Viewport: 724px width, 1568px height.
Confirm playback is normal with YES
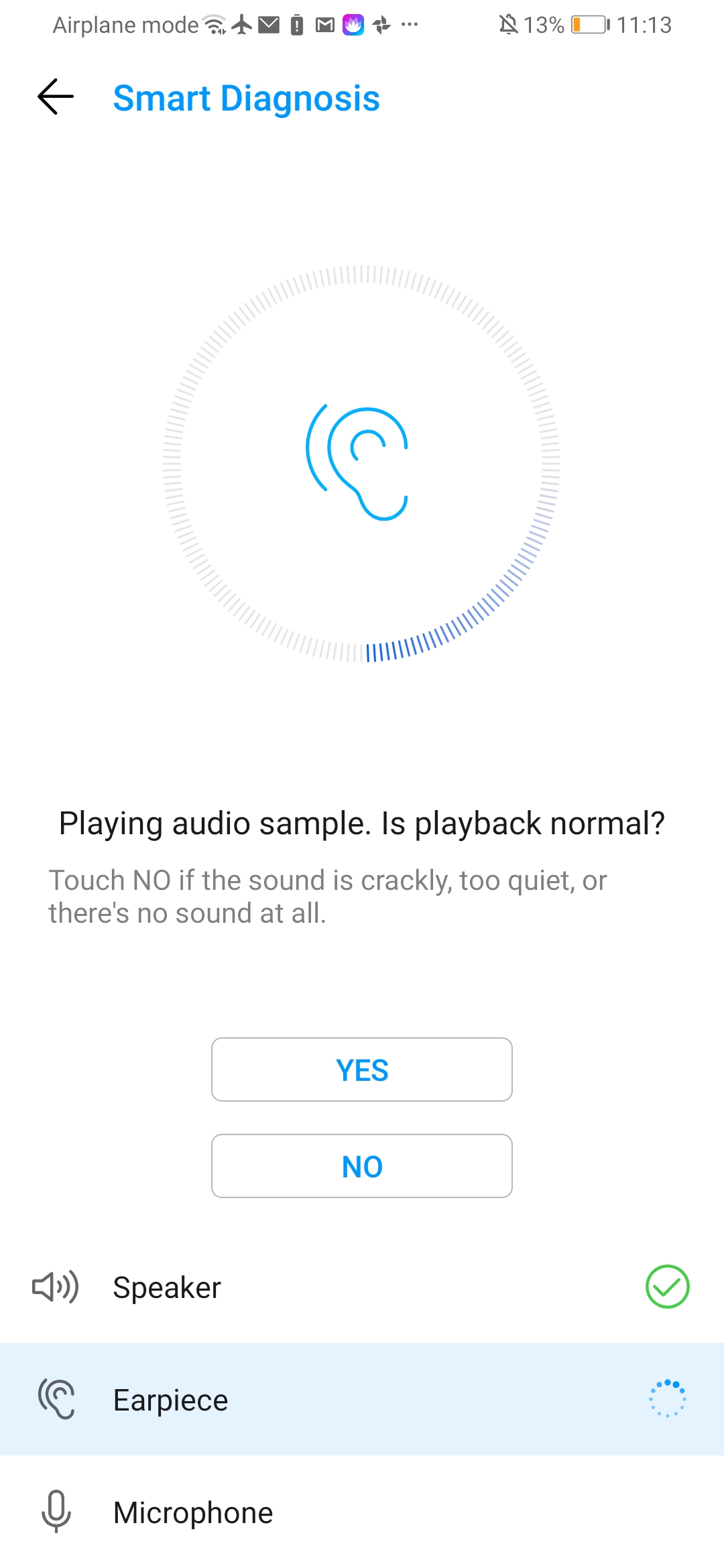362,1069
